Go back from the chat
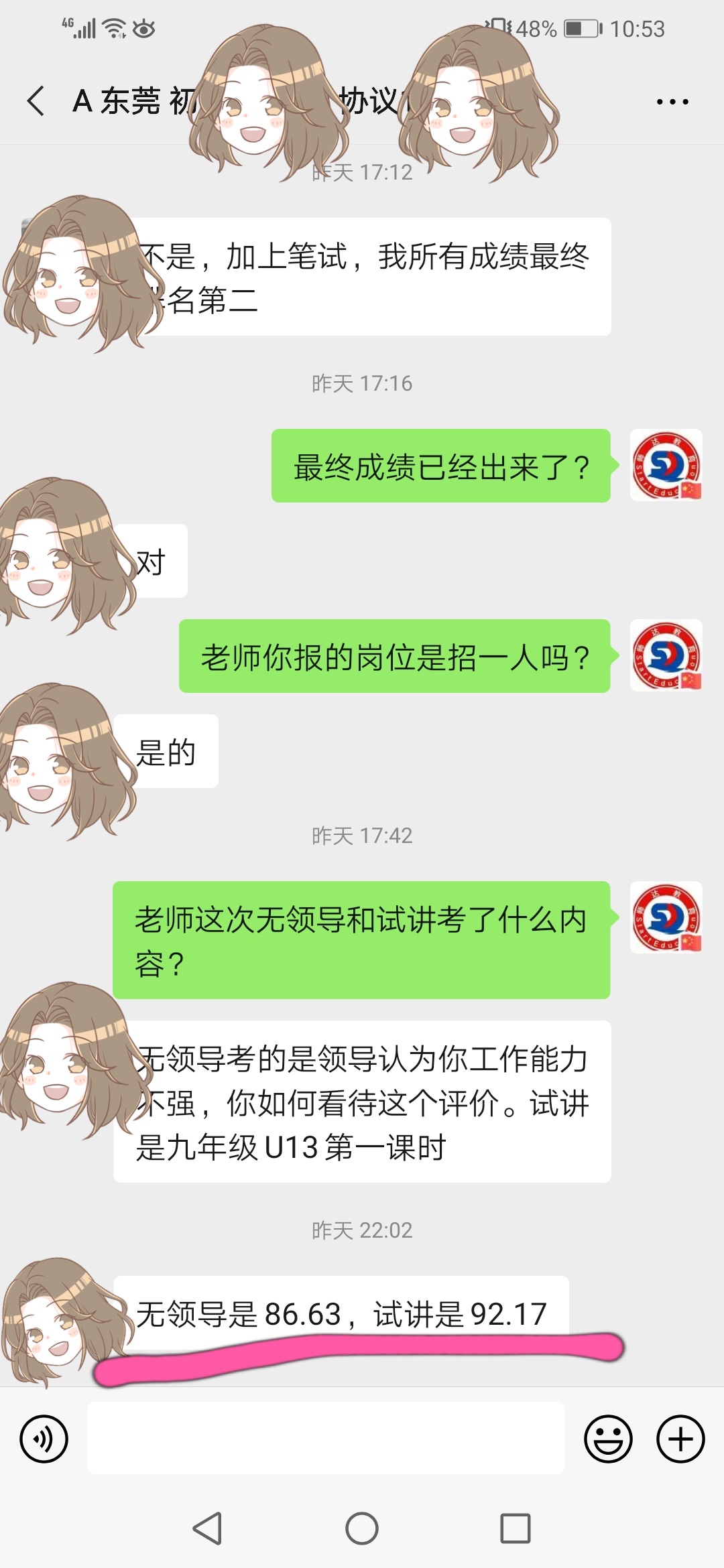The image size is (724, 1568). [x=36, y=101]
